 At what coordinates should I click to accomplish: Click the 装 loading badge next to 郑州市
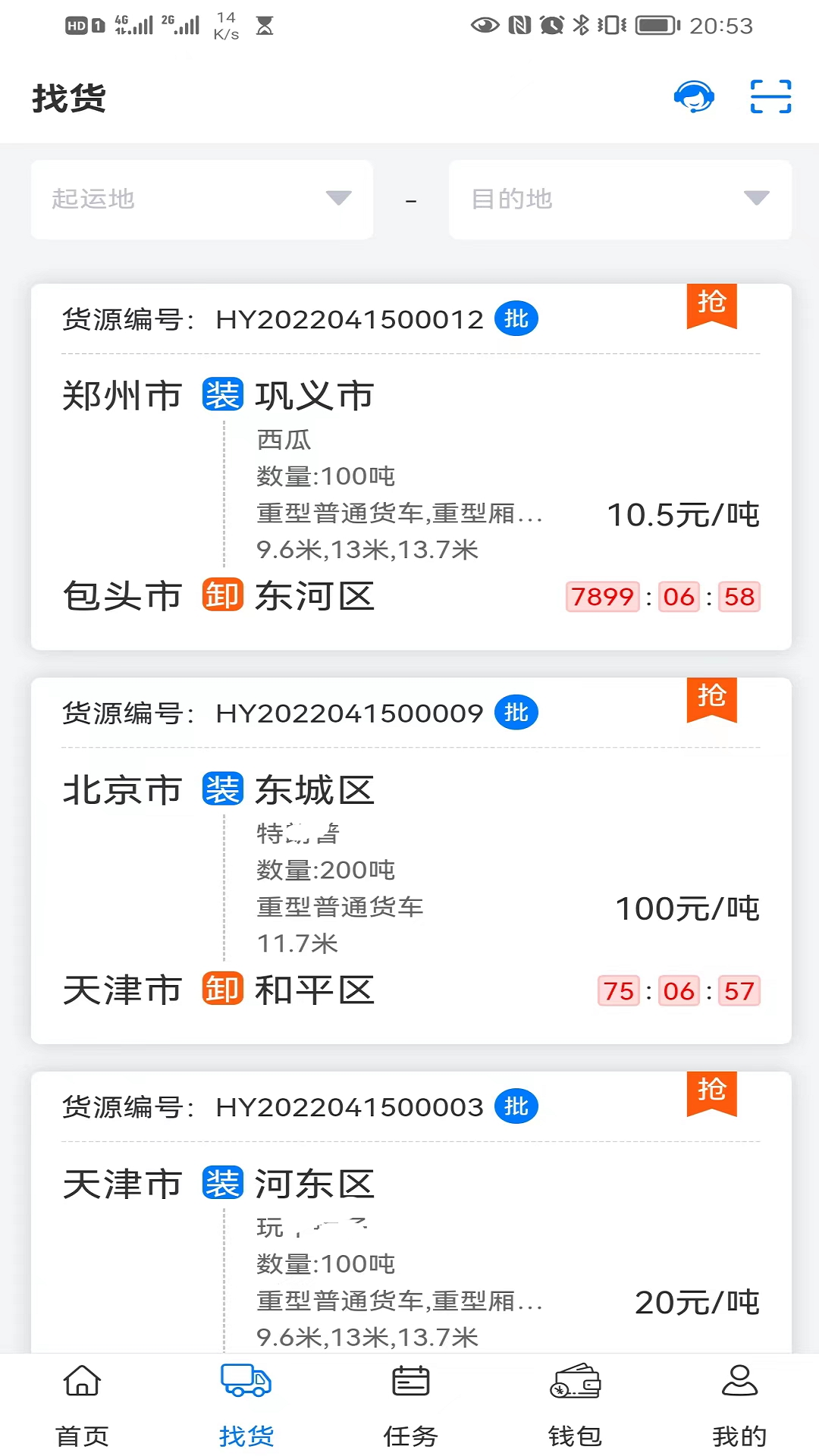(x=221, y=395)
